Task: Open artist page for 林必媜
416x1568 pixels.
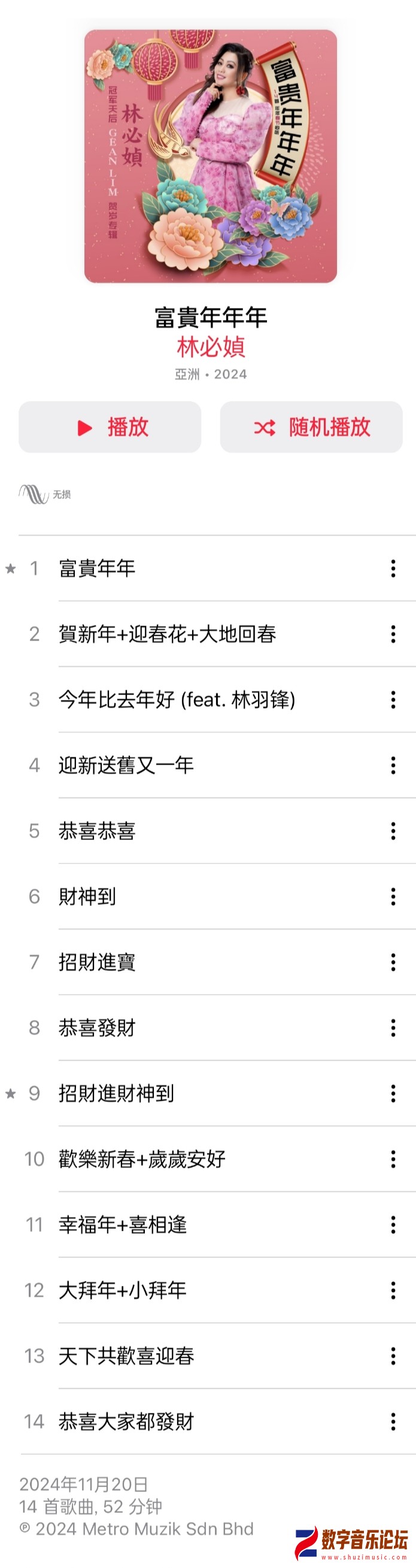Action: pos(211,347)
